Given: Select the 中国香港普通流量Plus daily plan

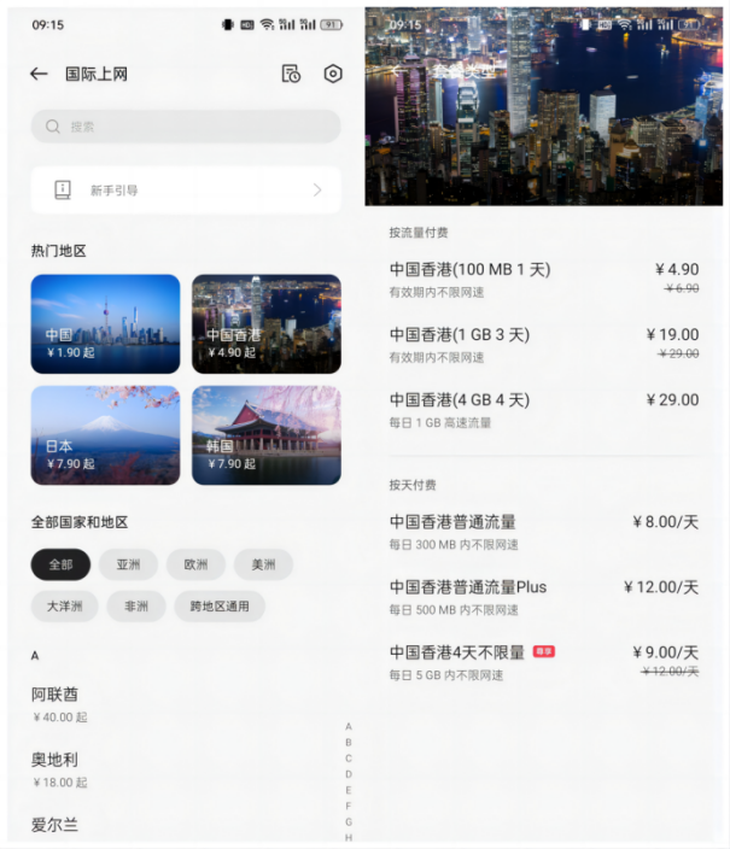Looking at the screenshot, I should point(544,596).
